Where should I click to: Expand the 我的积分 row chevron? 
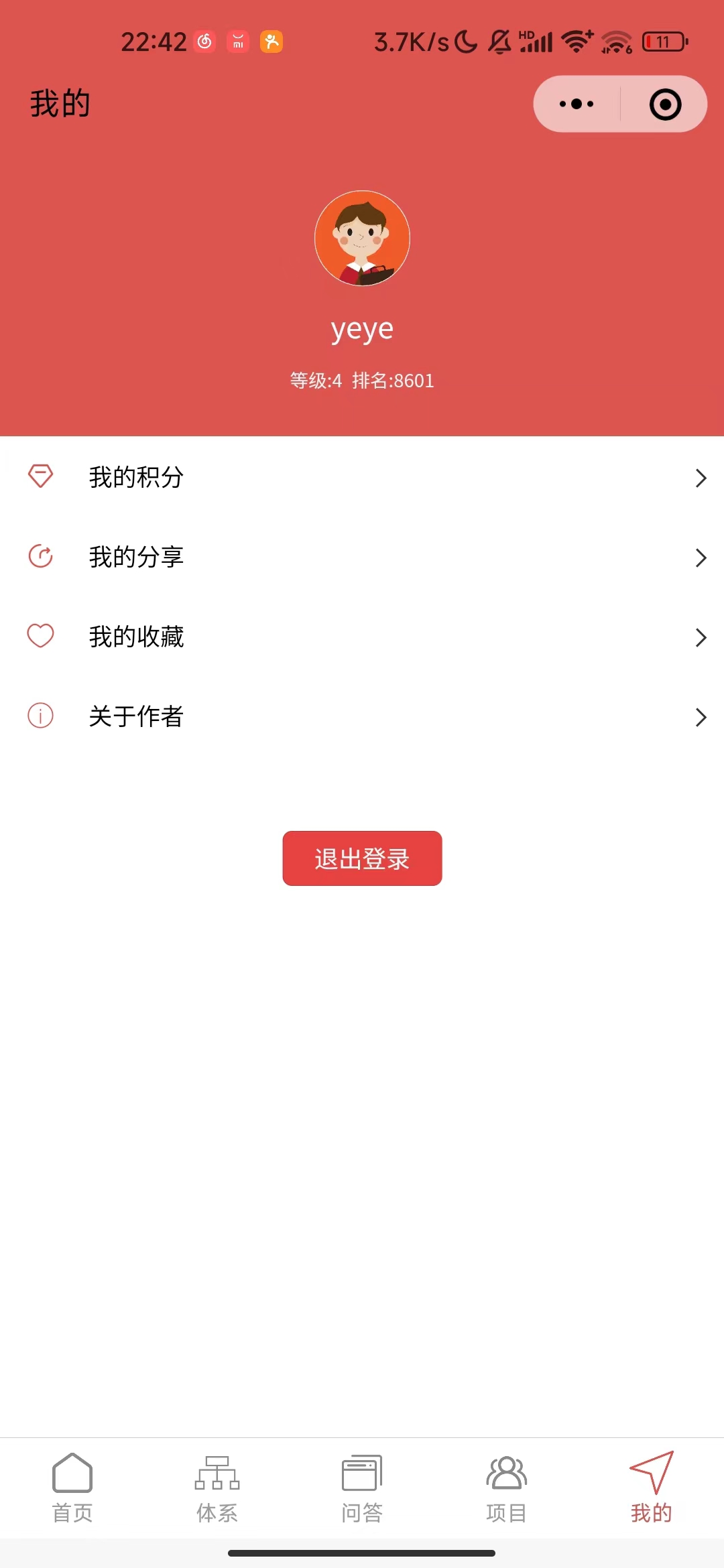coord(701,477)
